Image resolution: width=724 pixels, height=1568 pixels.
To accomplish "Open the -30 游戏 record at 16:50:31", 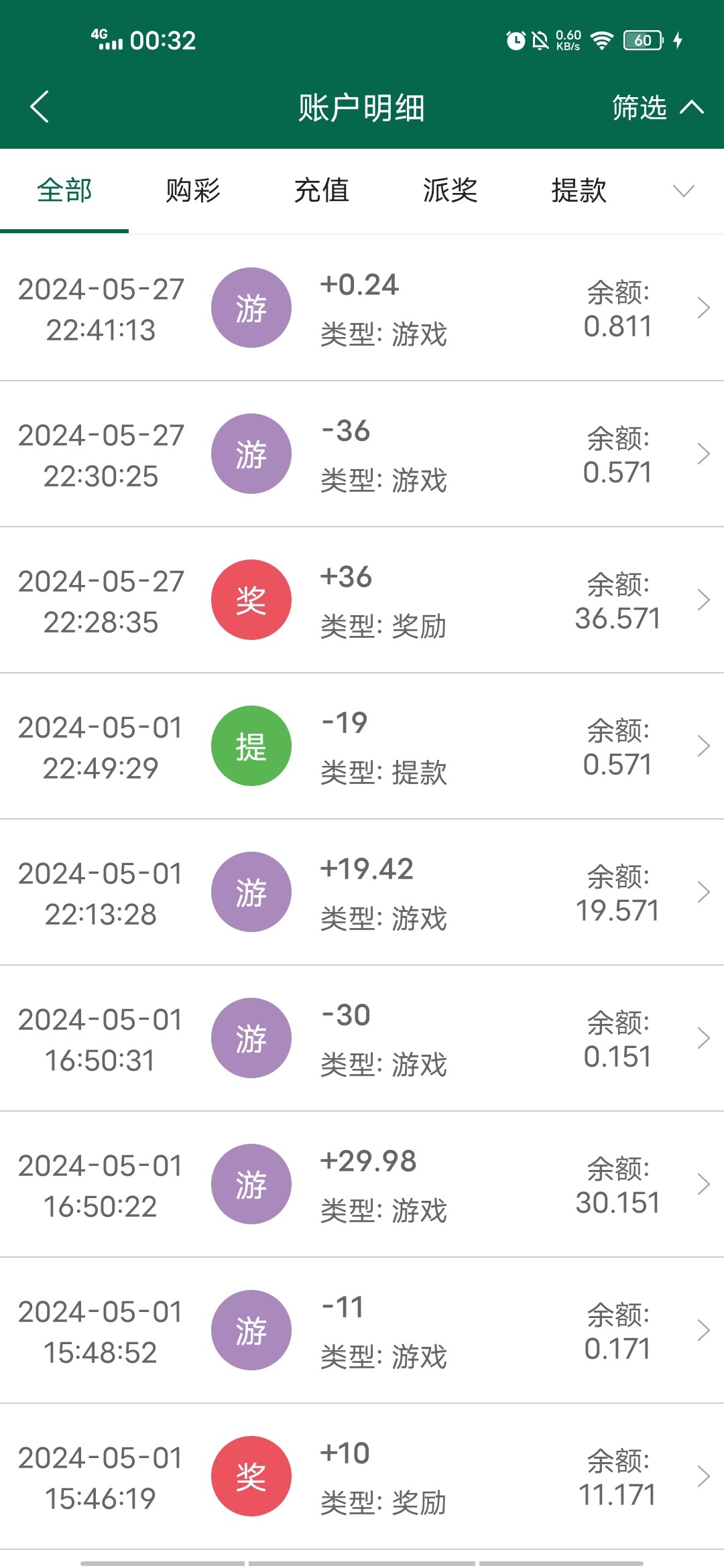I will (x=362, y=1039).
